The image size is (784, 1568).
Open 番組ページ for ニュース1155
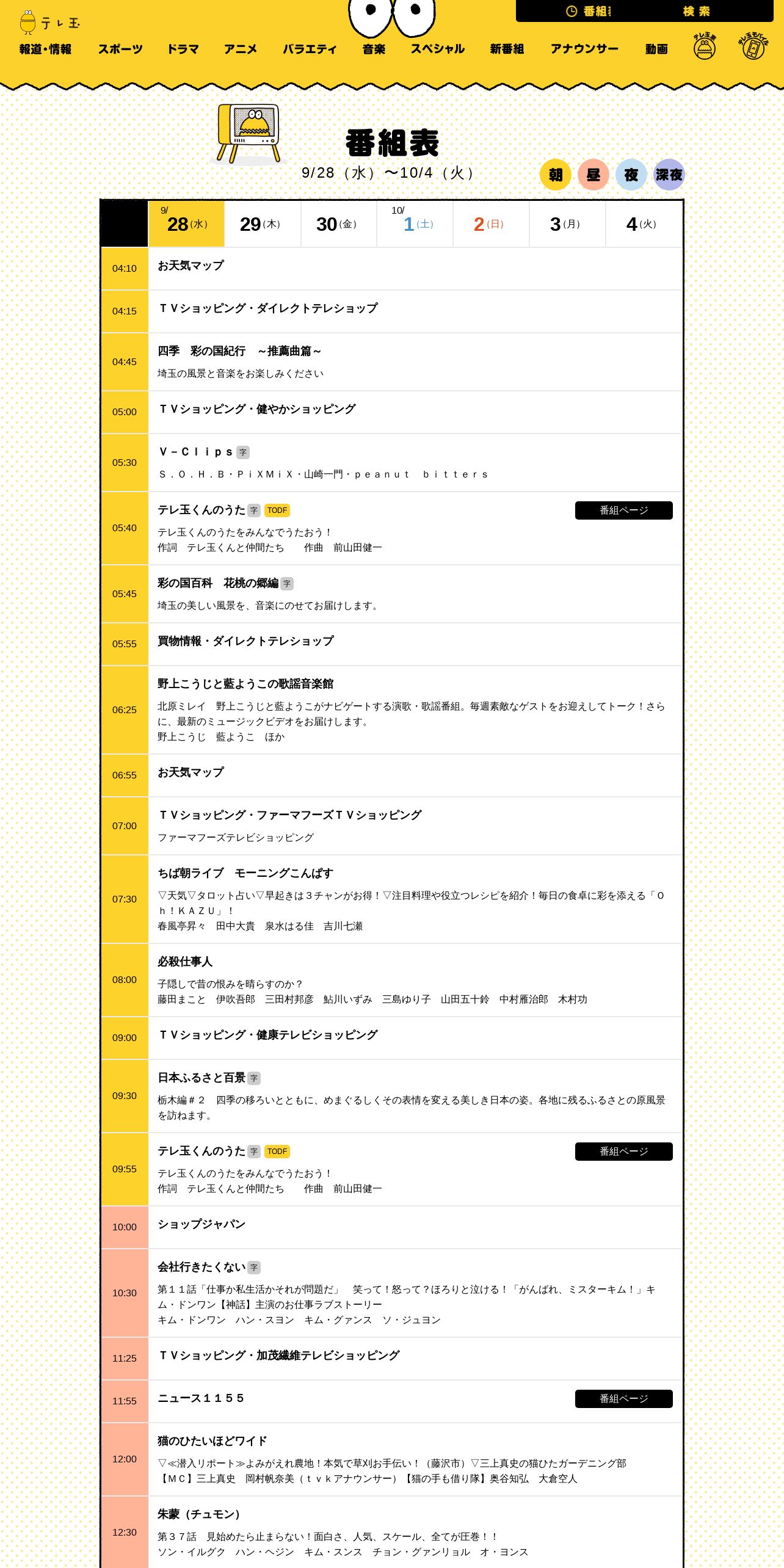coord(624,1398)
